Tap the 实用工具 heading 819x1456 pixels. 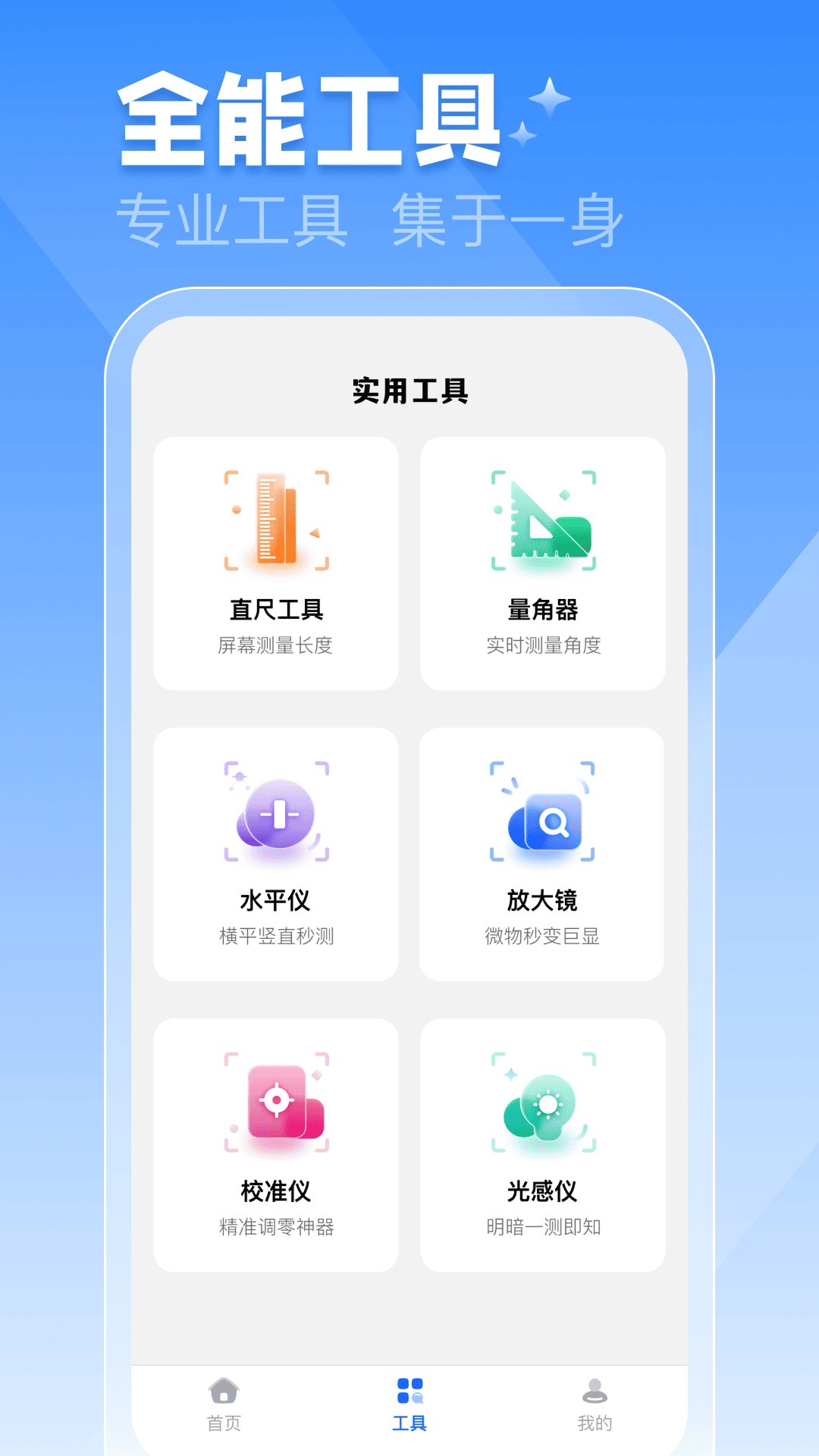pyautogui.click(x=409, y=389)
